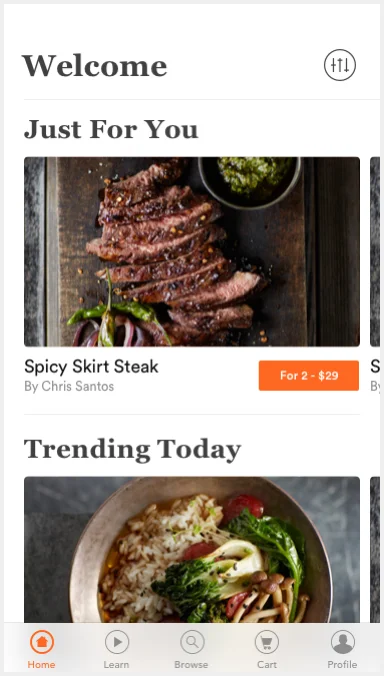
Task: Switch to the Browse tab
Action: (191, 649)
